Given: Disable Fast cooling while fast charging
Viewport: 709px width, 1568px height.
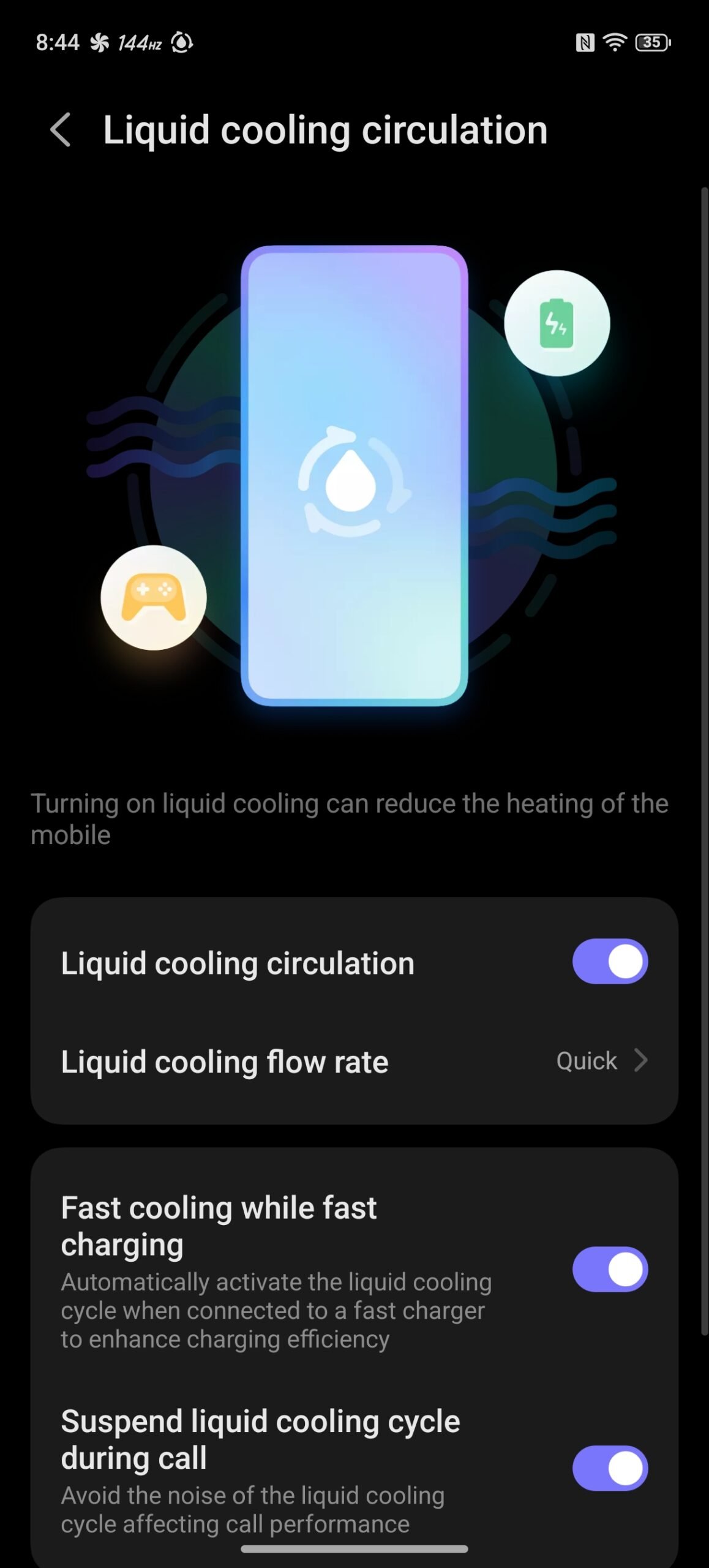Looking at the screenshot, I should click(x=610, y=1270).
